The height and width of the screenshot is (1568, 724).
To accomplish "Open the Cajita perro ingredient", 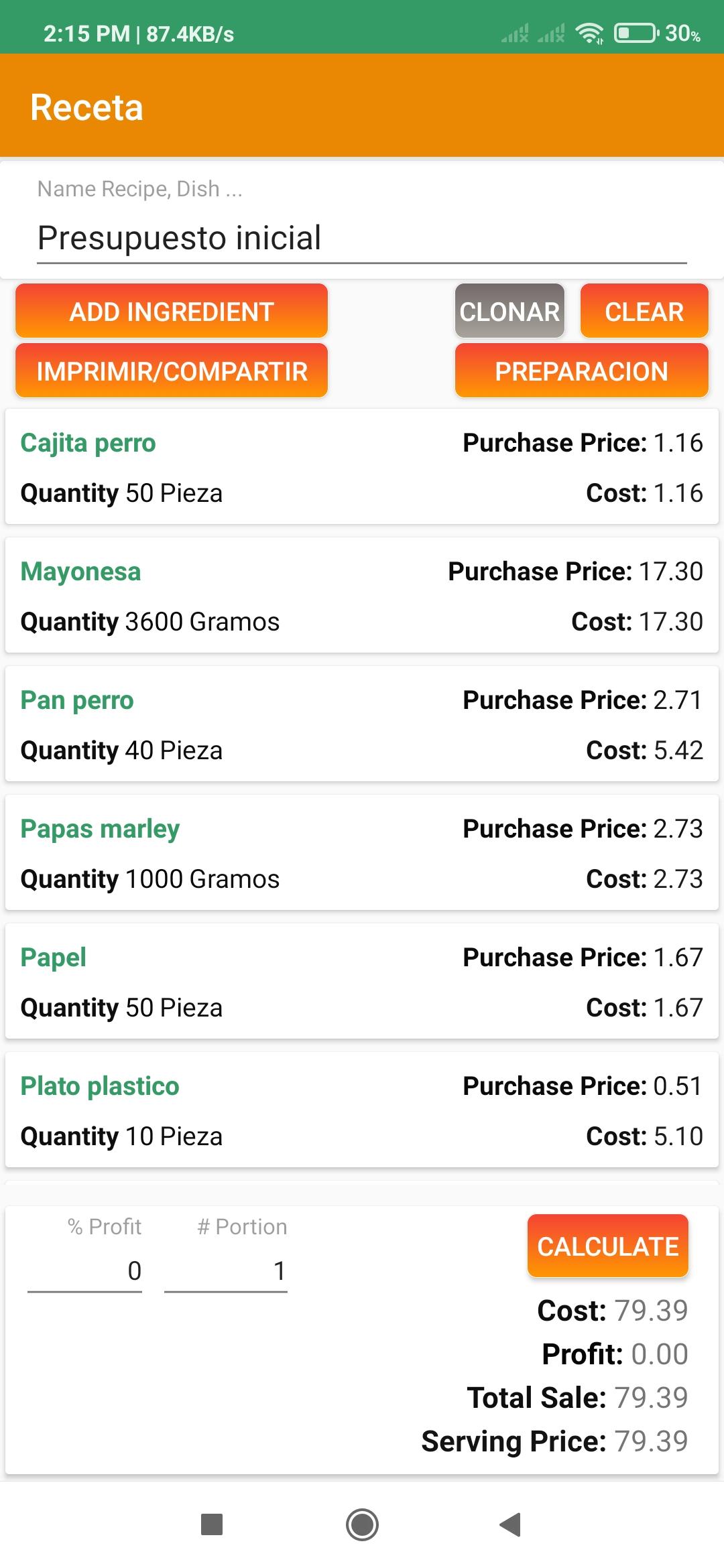I will (362, 467).
